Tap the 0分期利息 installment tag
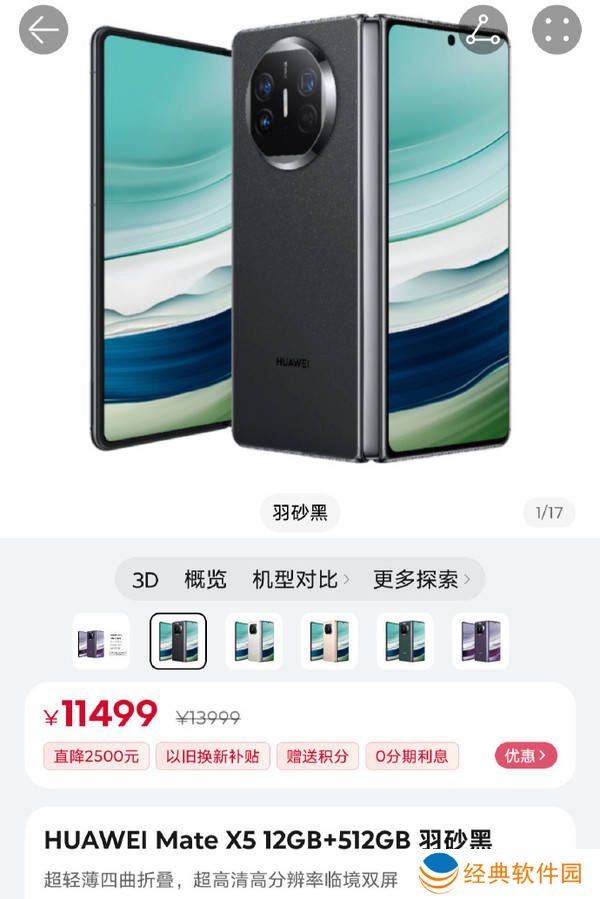This screenshot has height=899, width=600. point(412,756)
